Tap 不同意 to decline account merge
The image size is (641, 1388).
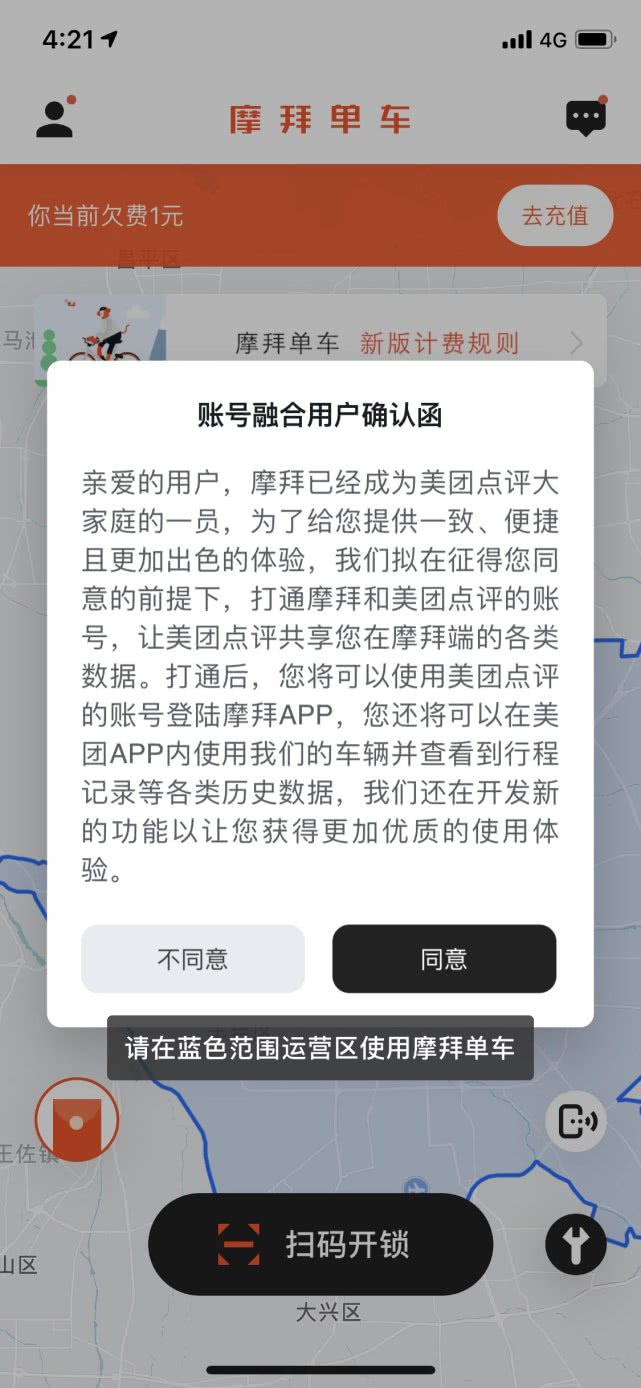tap(193, 959)
